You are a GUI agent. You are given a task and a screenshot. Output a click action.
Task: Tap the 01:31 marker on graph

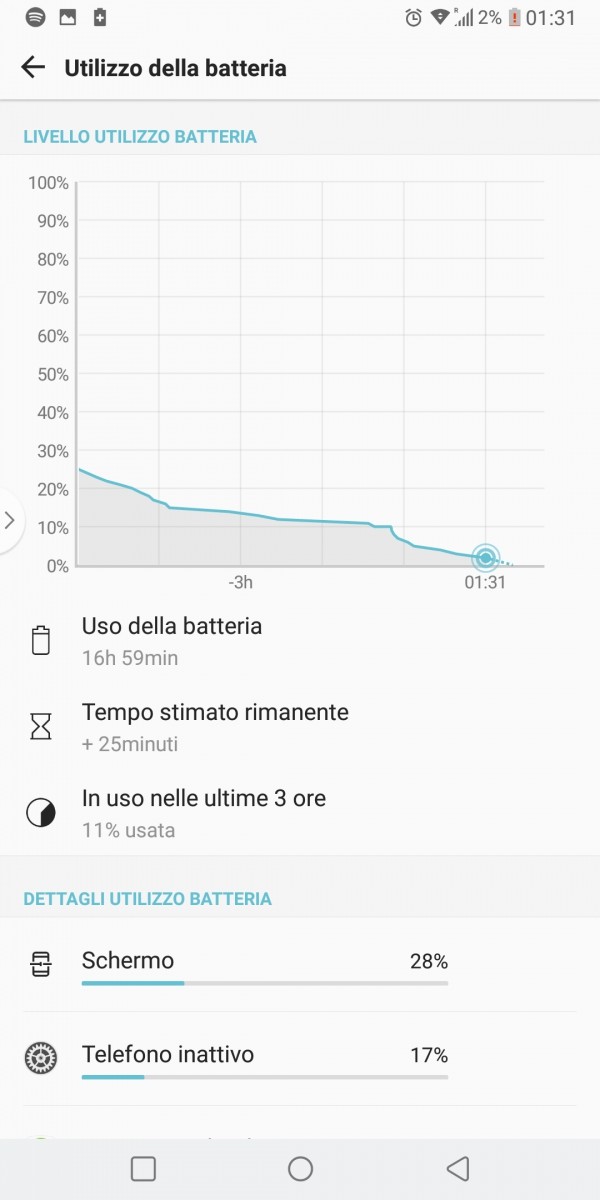pyautogui.click(x=486, y=558)
